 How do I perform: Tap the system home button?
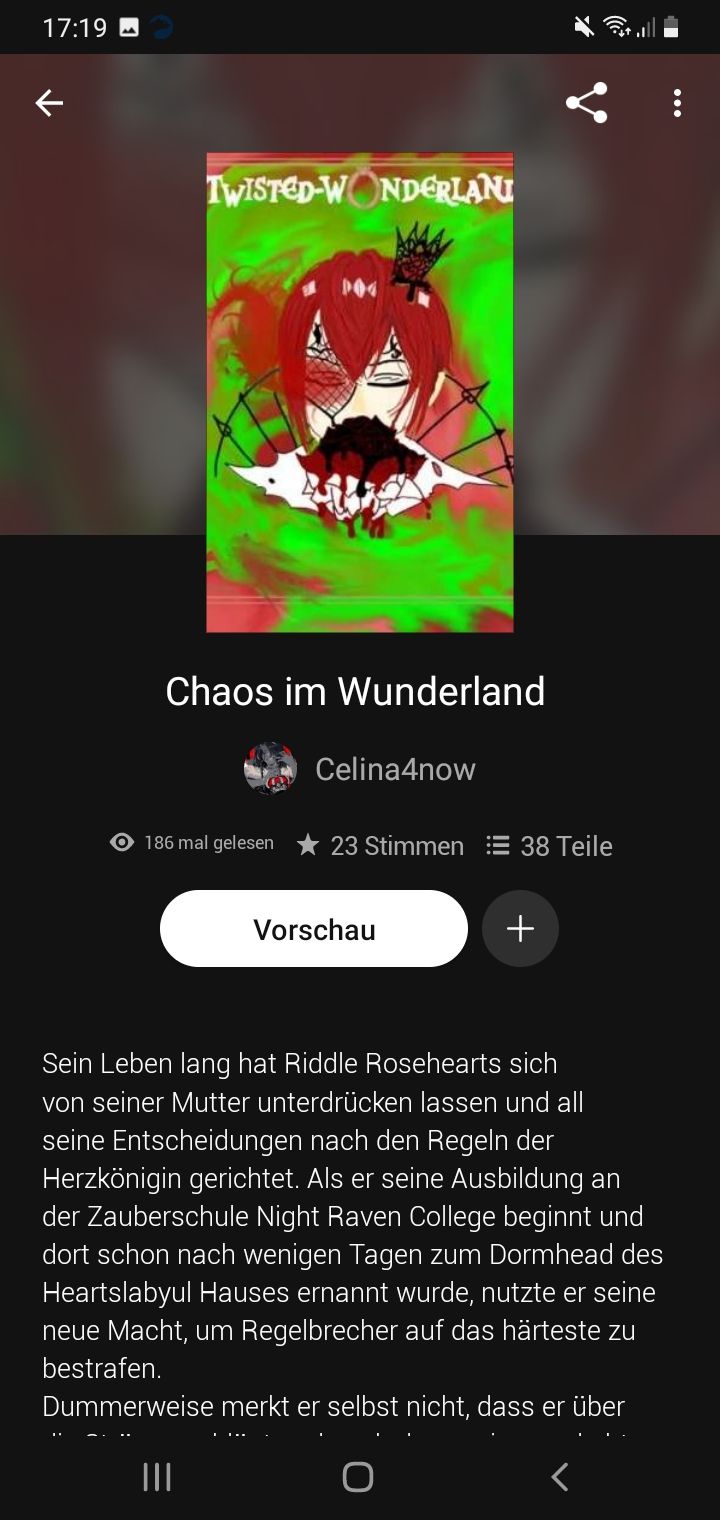[x=358, y=1476]
